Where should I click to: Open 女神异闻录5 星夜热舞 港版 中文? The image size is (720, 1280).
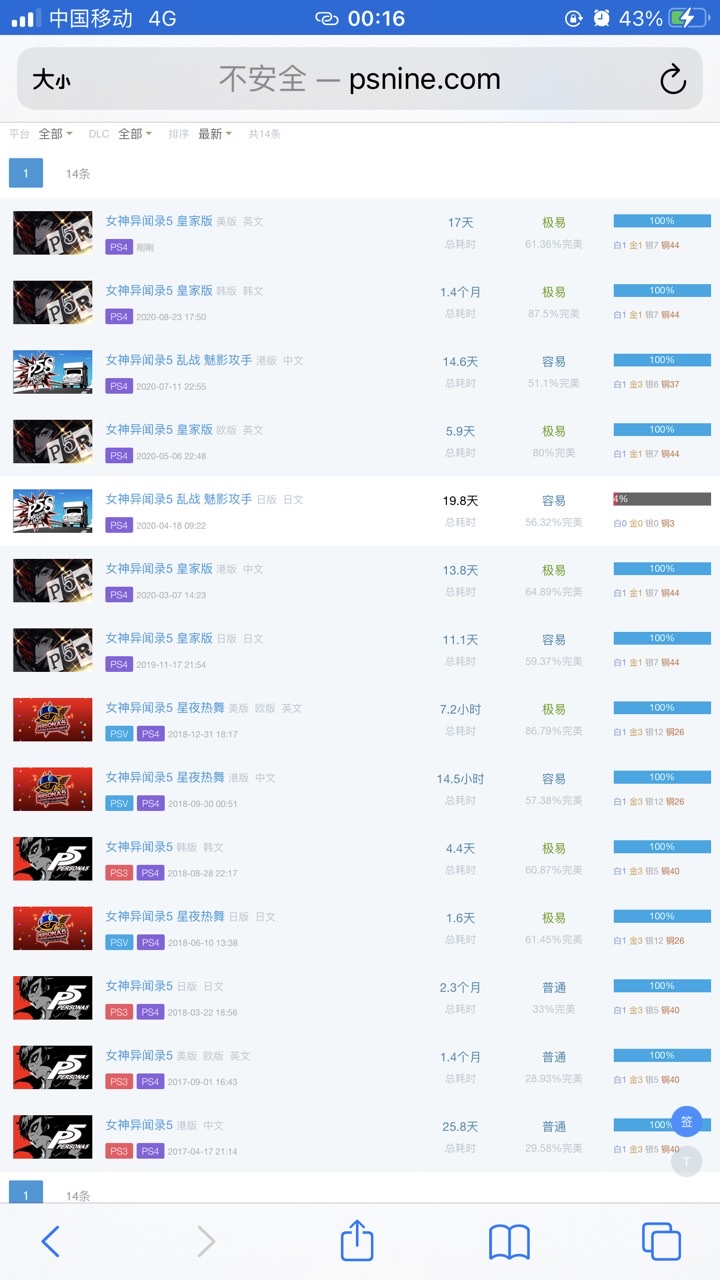coord(191,777)
